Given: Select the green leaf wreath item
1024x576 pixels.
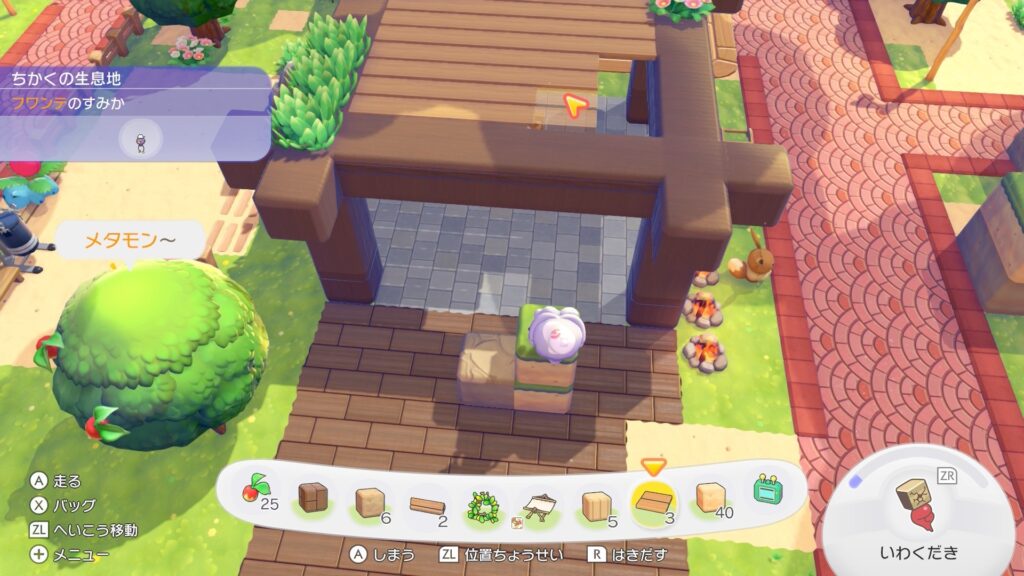Looking at the screenshot, I should point(483,503).
